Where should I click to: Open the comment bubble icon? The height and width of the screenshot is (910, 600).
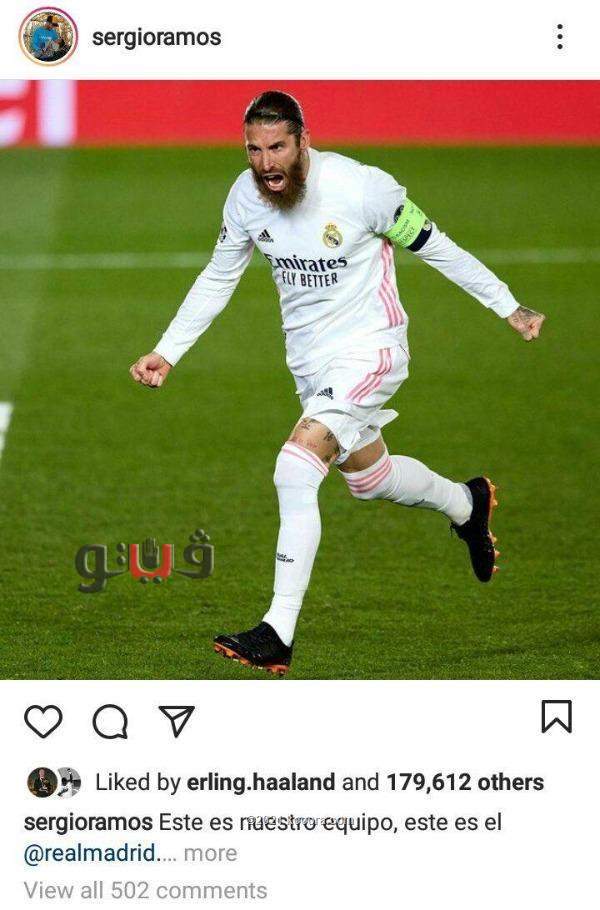[110, 720]
